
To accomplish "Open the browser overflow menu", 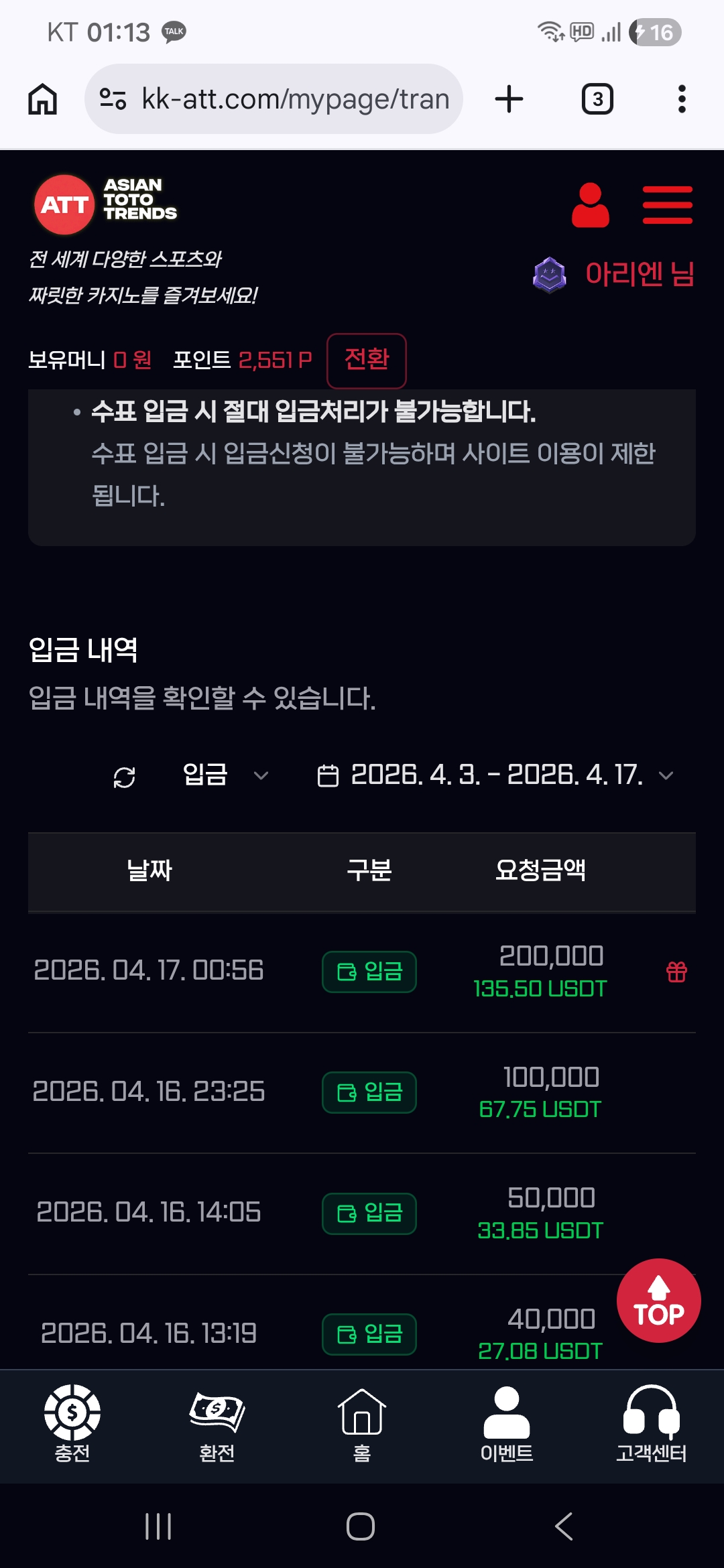I will (682, 99).
